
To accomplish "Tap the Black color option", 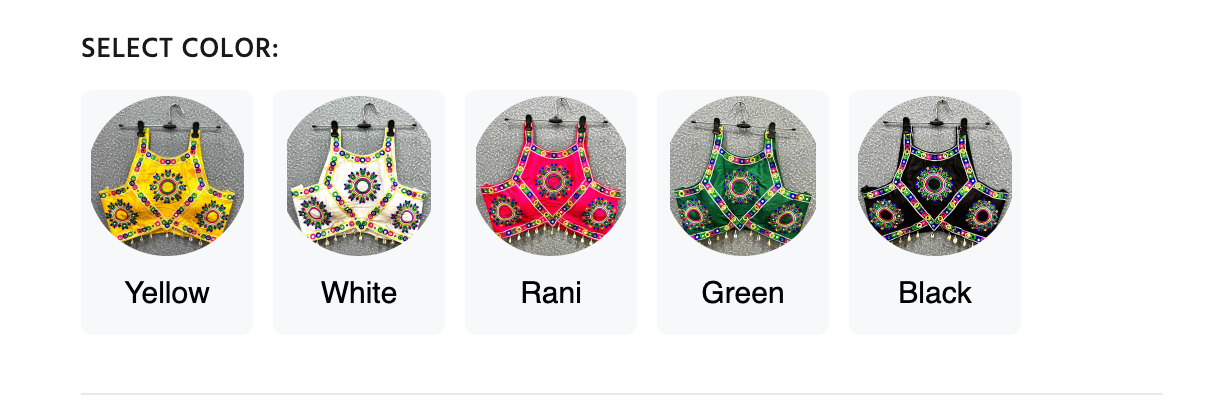I will pyautogui.click(x=935, y=212).
